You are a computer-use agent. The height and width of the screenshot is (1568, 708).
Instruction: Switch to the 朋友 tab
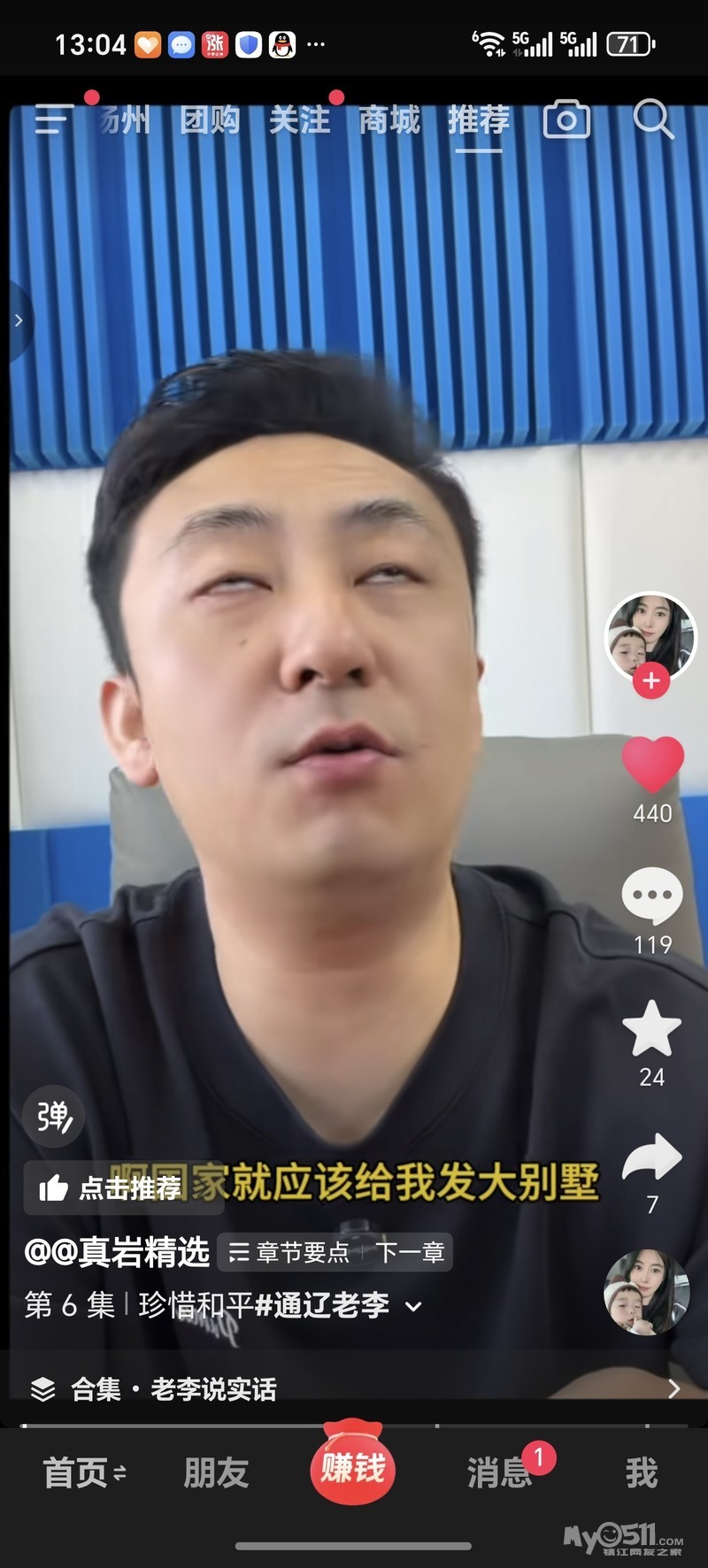pos(216,1472)
